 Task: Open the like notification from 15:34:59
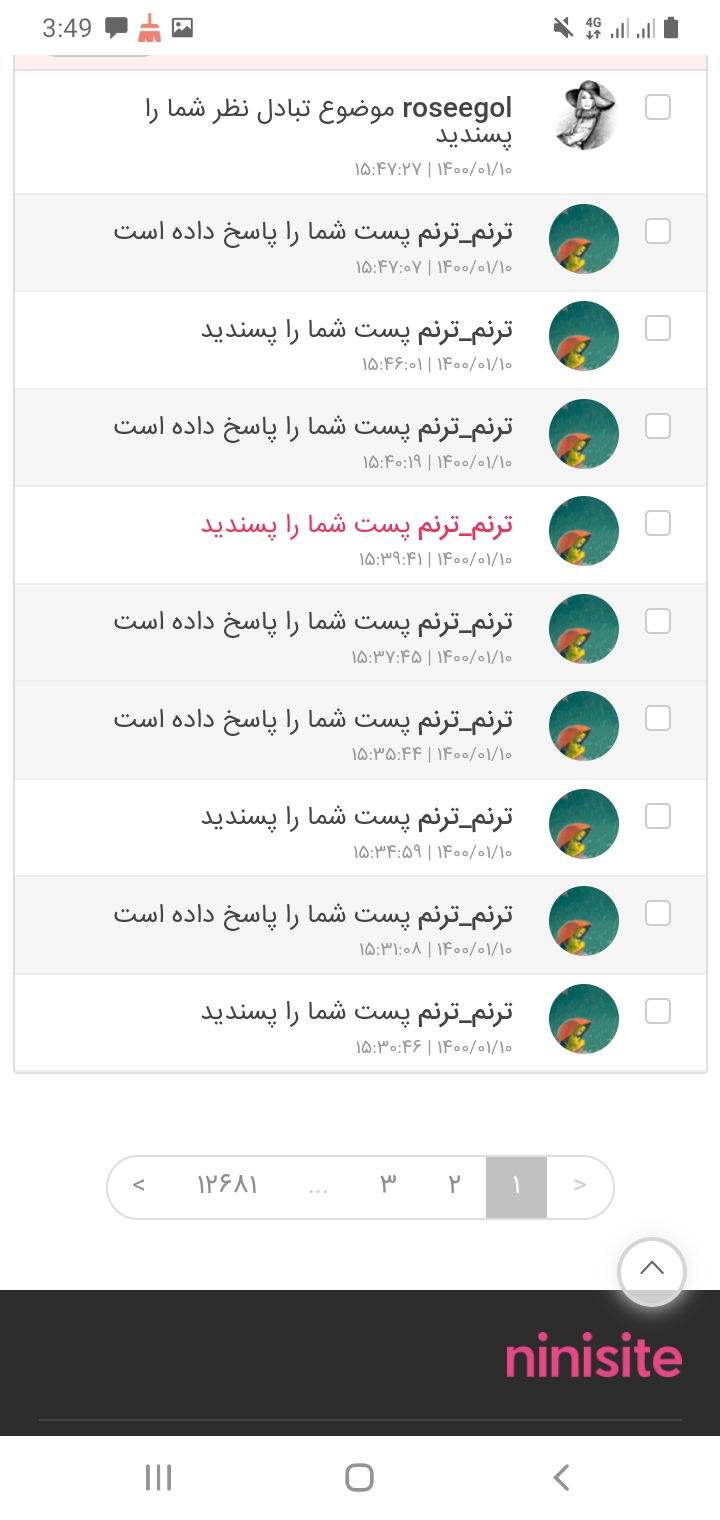point(357,817)
